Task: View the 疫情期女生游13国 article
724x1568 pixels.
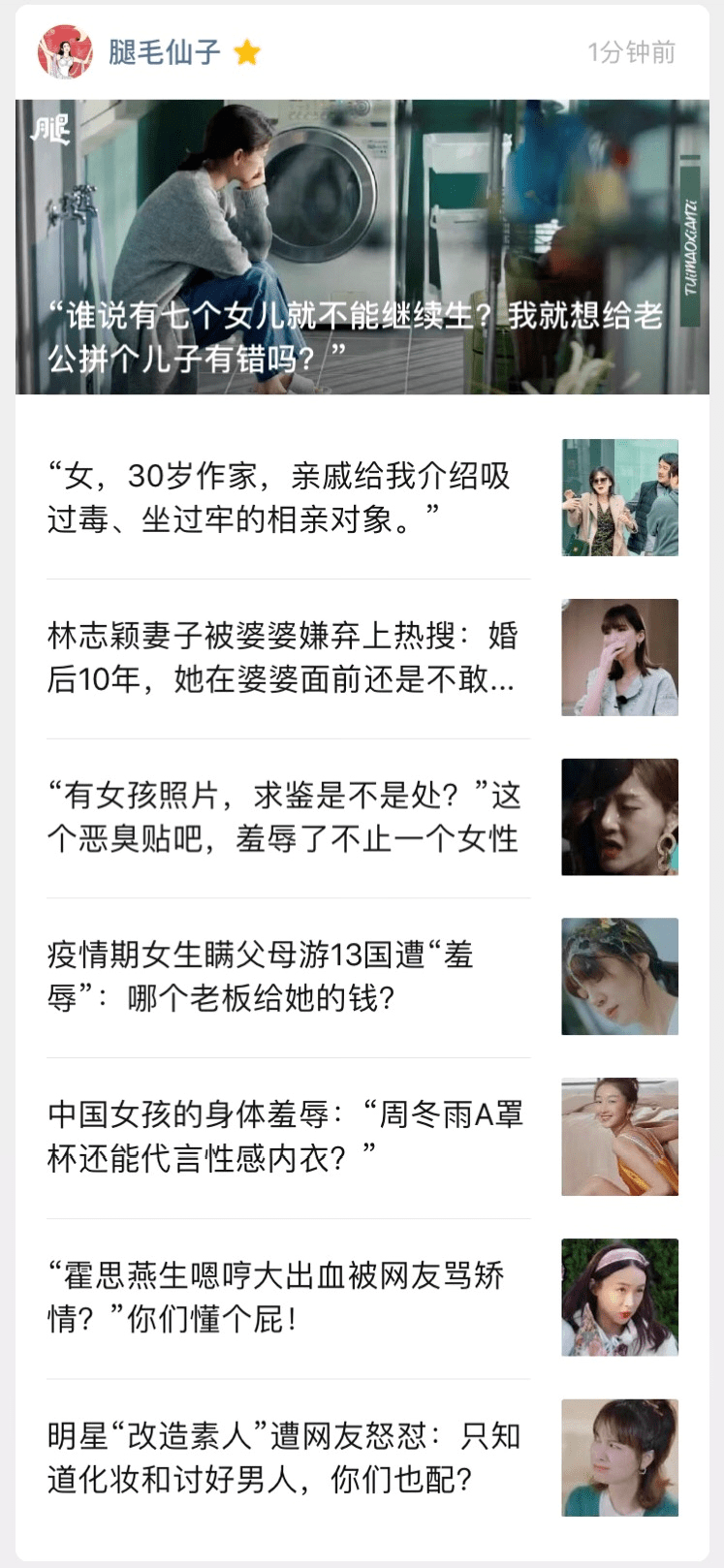Action: coord(362,977)
